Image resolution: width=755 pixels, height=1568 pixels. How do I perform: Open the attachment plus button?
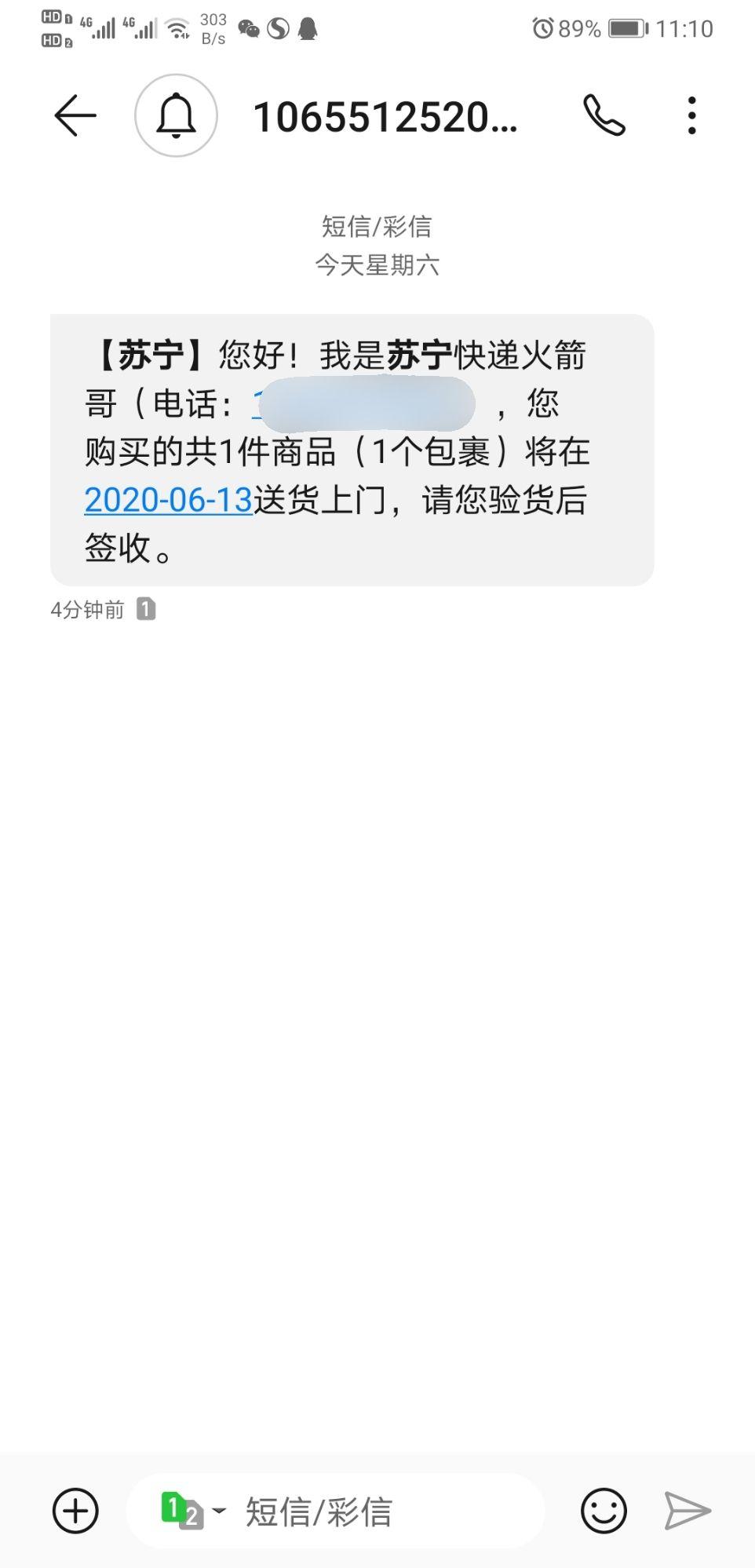75,1511
